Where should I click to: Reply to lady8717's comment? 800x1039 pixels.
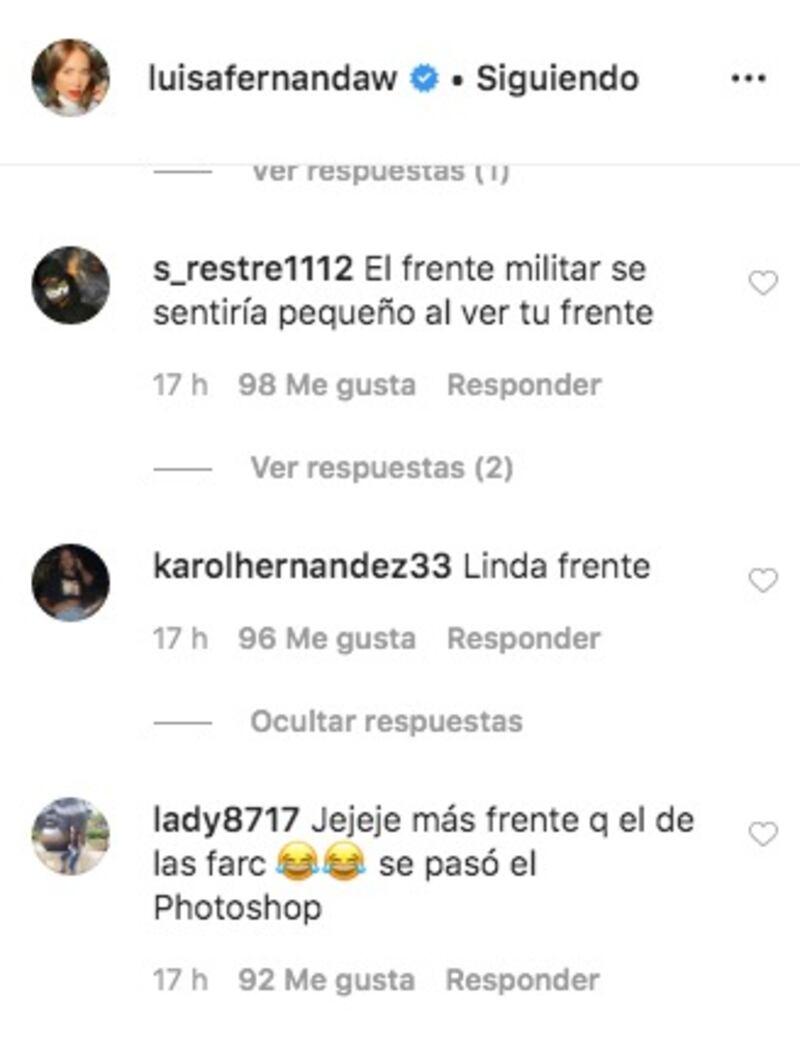point(522,980)
